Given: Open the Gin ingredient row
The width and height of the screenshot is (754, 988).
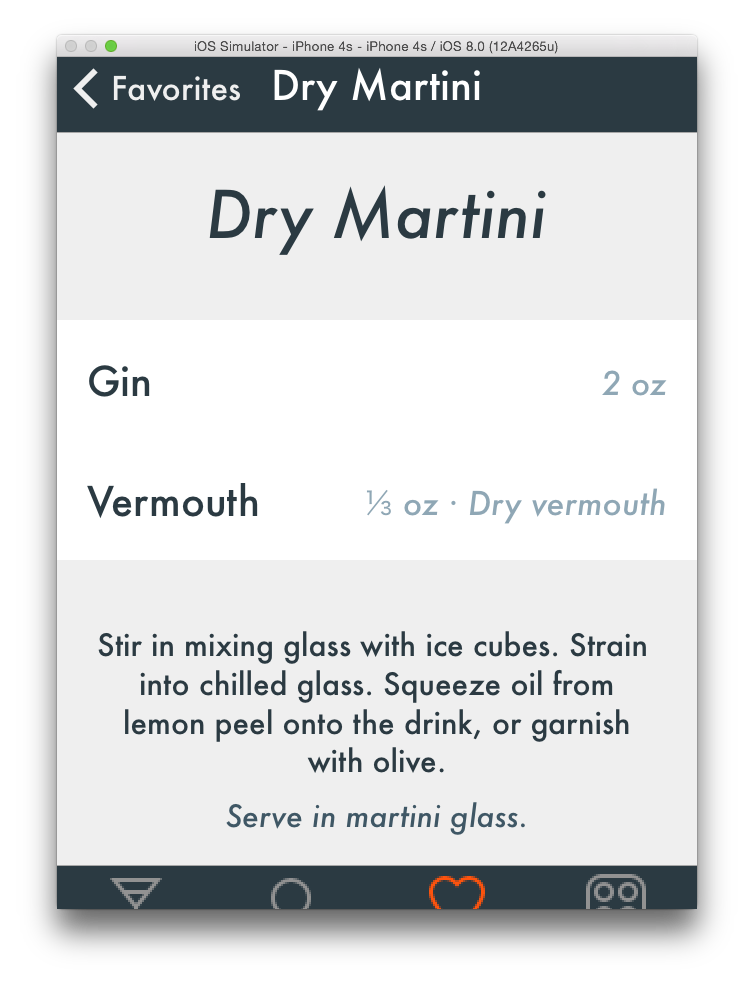Looking at the screenshot, I should (376, 382).
